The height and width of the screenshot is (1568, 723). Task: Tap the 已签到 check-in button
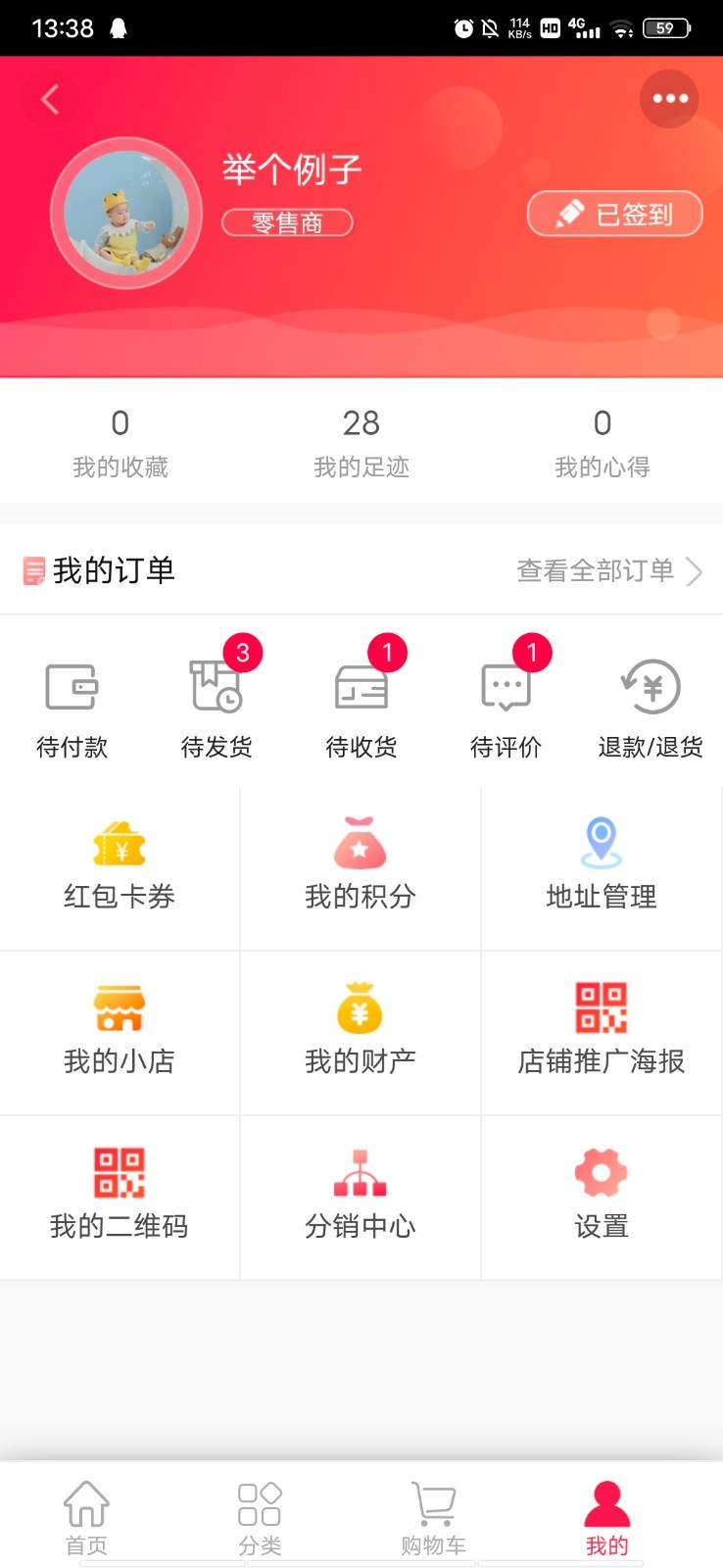pyautogui.click(x=615, y=214)
